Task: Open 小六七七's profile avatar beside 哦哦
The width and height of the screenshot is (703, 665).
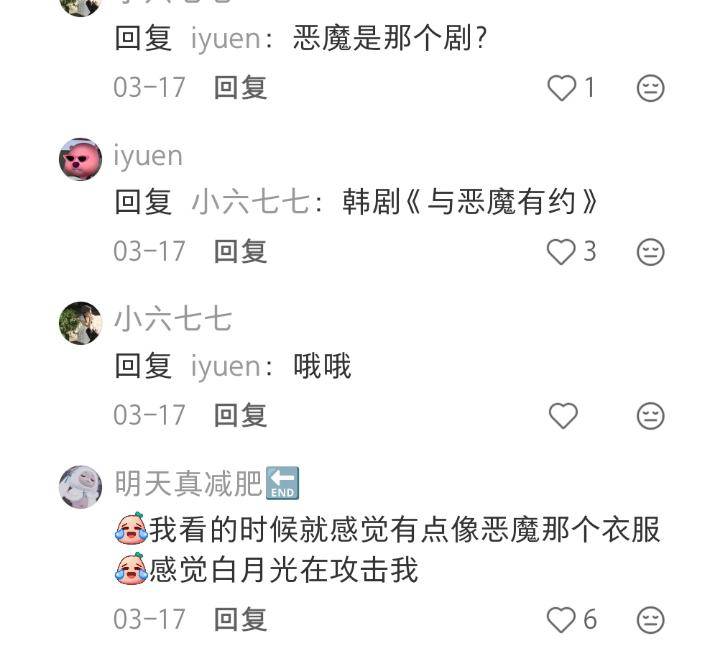Action: pyautogui.click(x=80, y=323)
